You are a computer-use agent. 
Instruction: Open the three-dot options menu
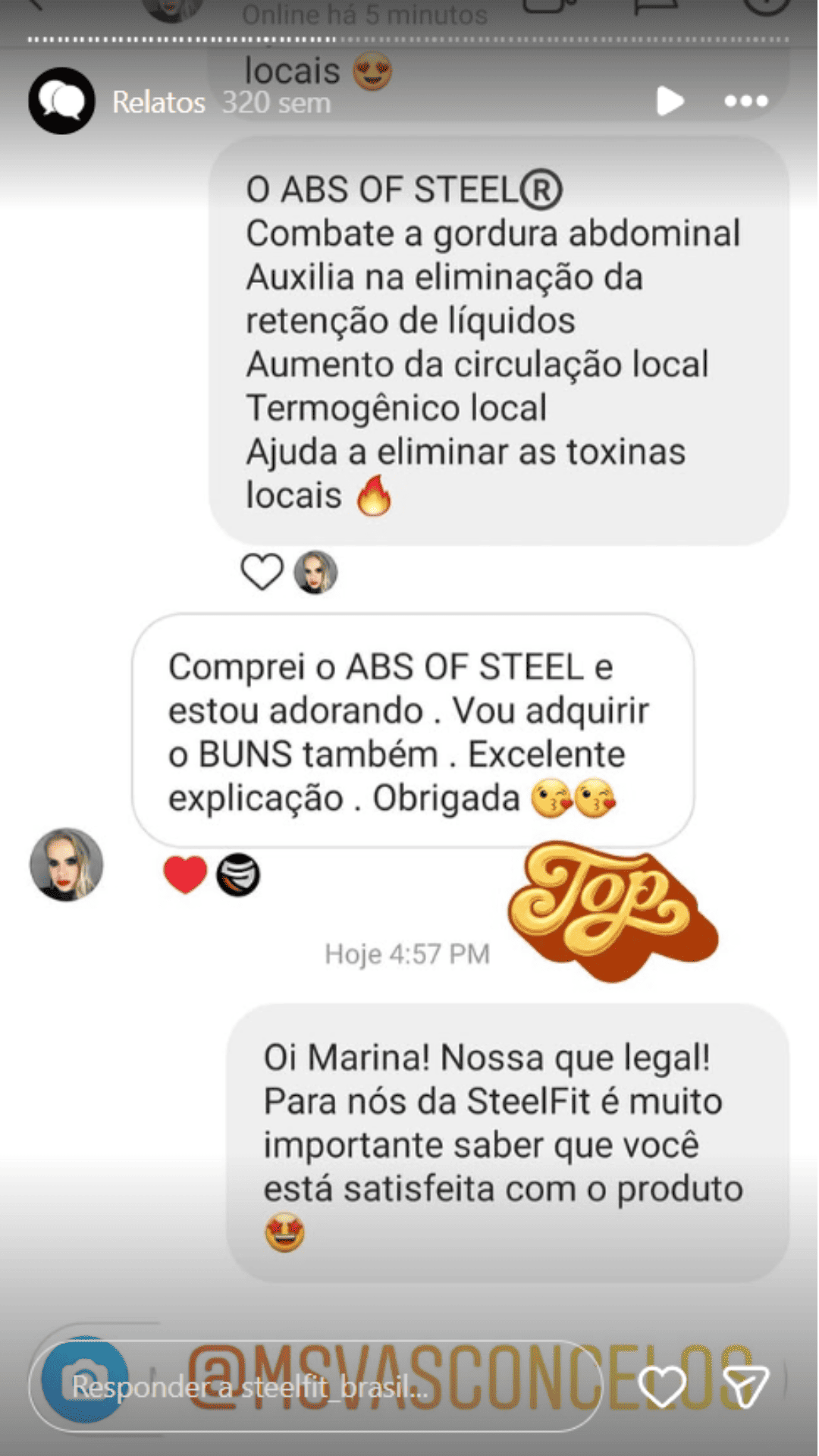click(747, 99)
